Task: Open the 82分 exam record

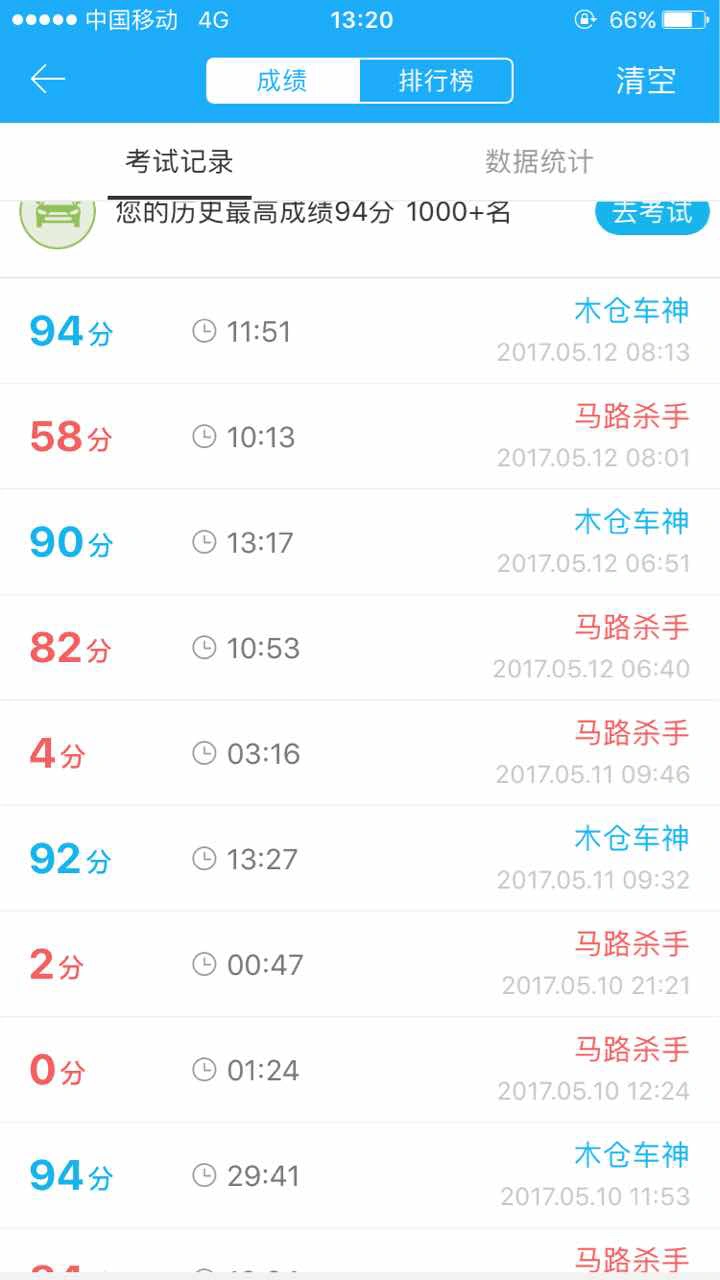Action: 360,648
